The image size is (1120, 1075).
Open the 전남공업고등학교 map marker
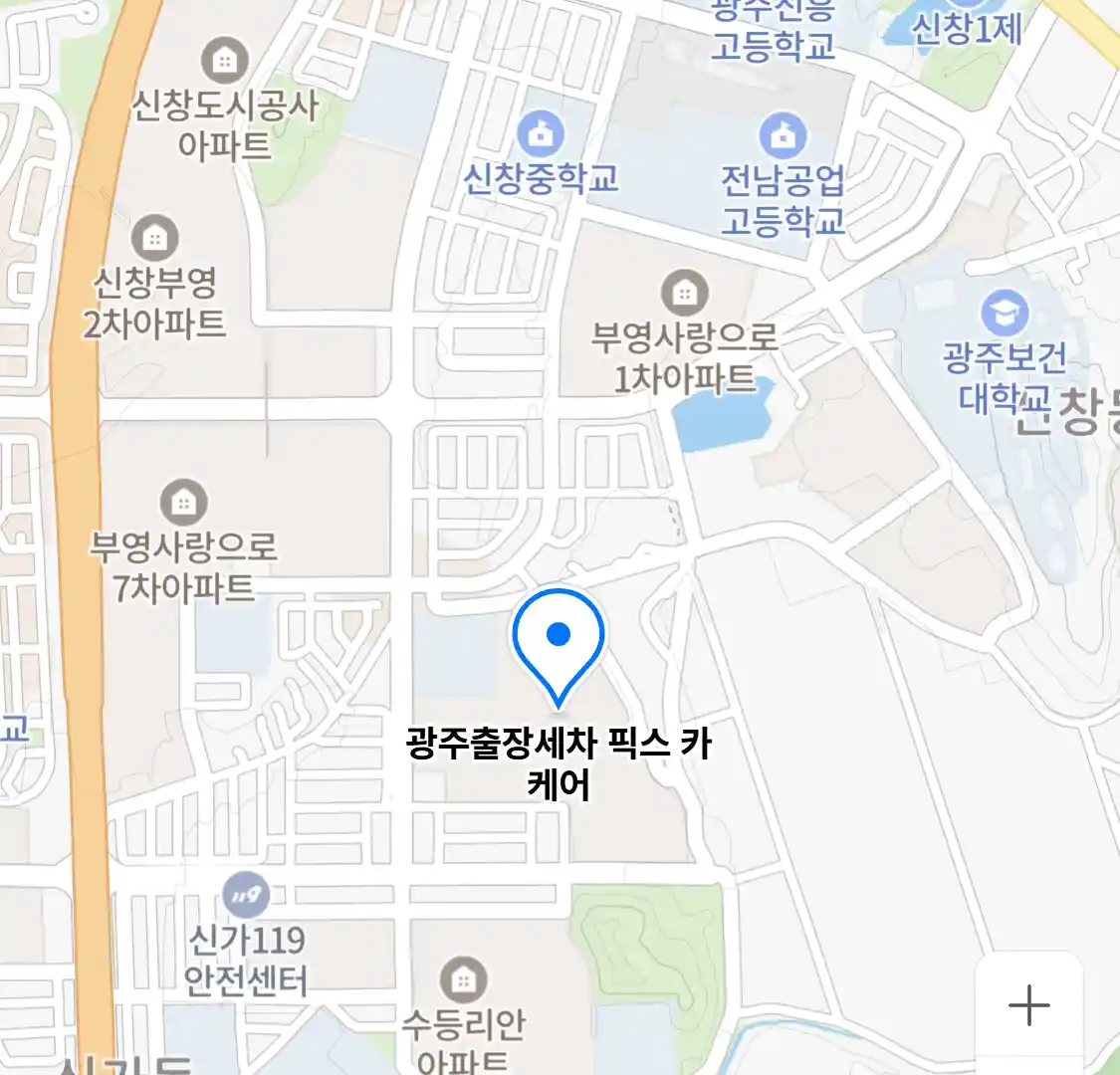[x=783, y=137]
